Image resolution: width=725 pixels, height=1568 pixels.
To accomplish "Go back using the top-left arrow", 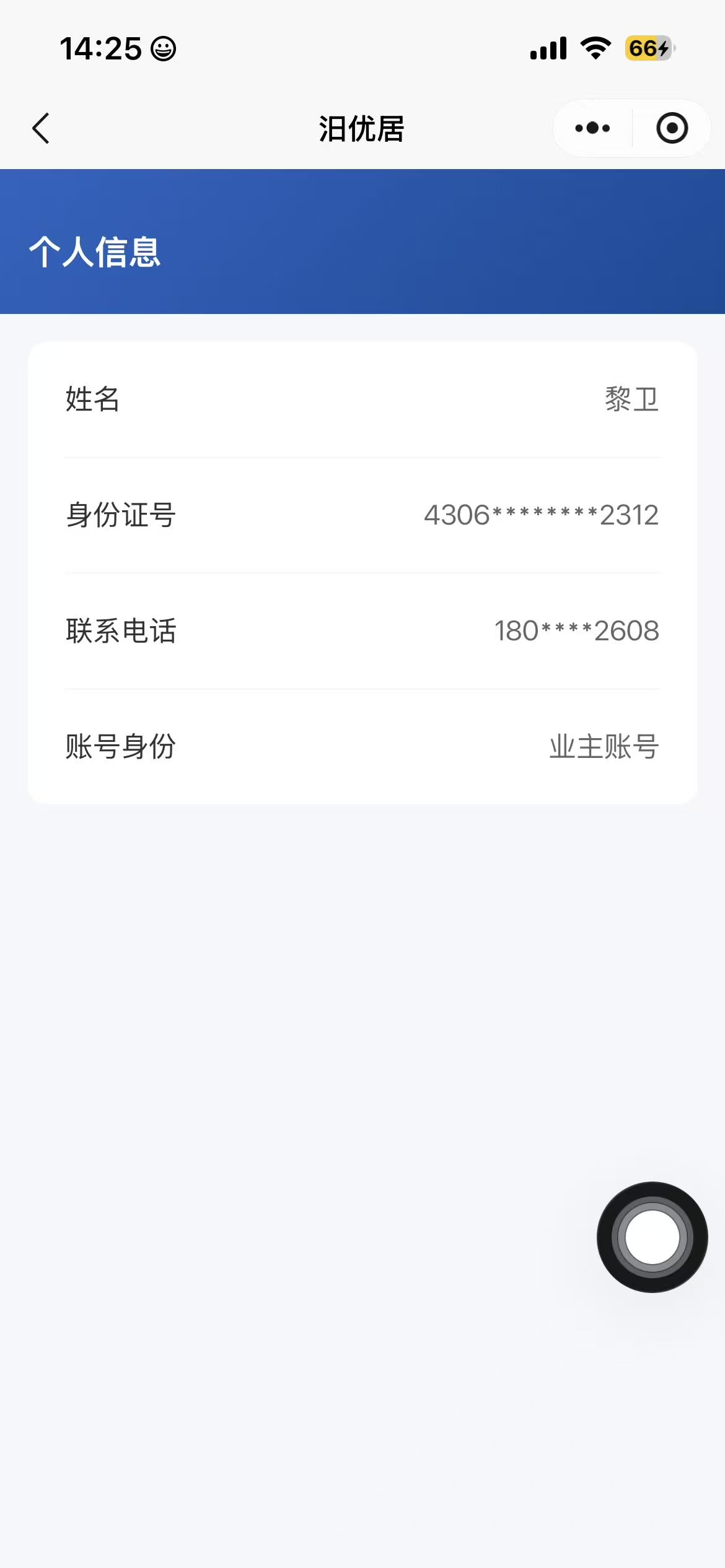I will pos(41,129).
